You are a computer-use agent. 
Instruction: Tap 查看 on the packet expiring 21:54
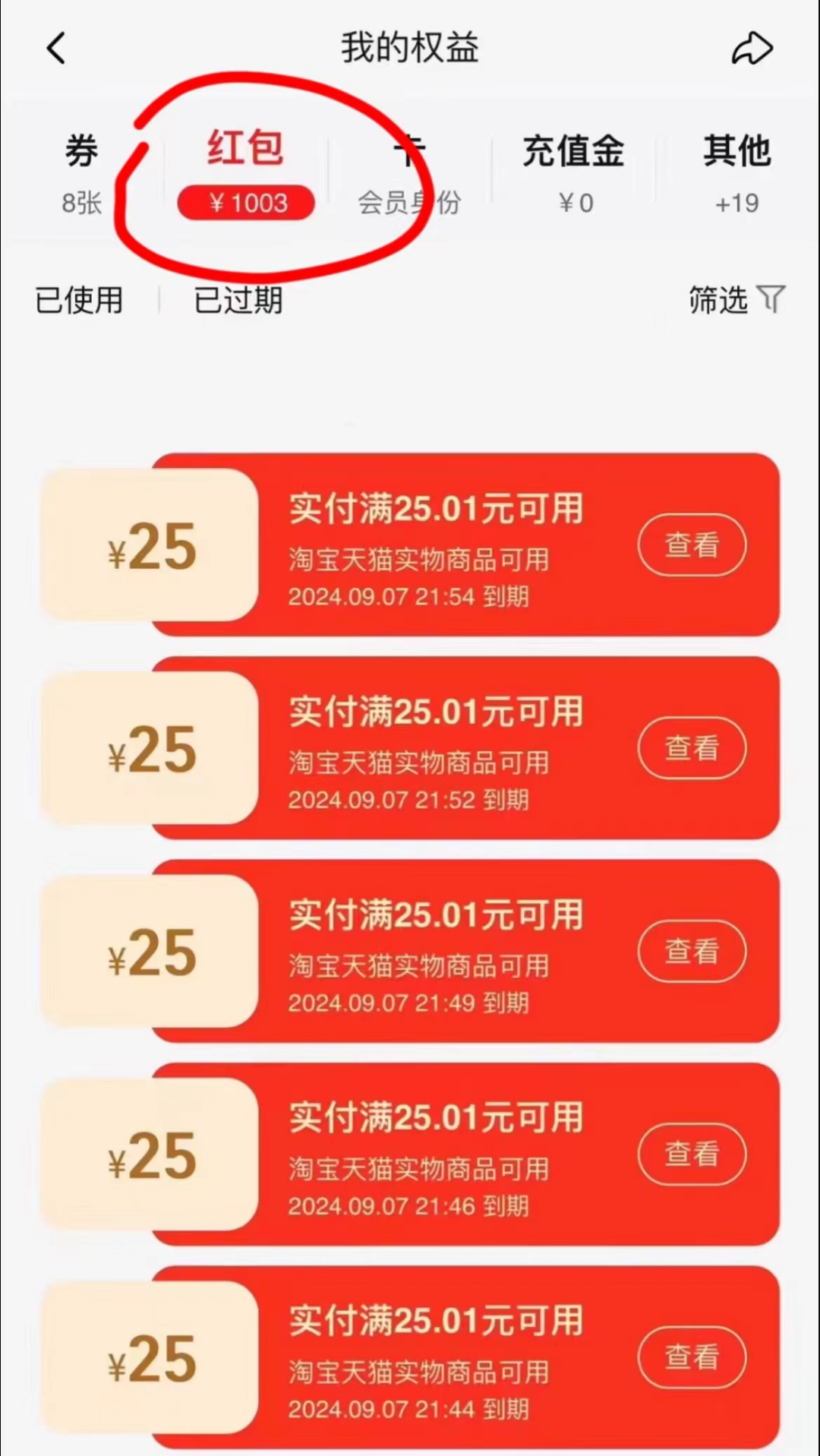tap(692, 545)
